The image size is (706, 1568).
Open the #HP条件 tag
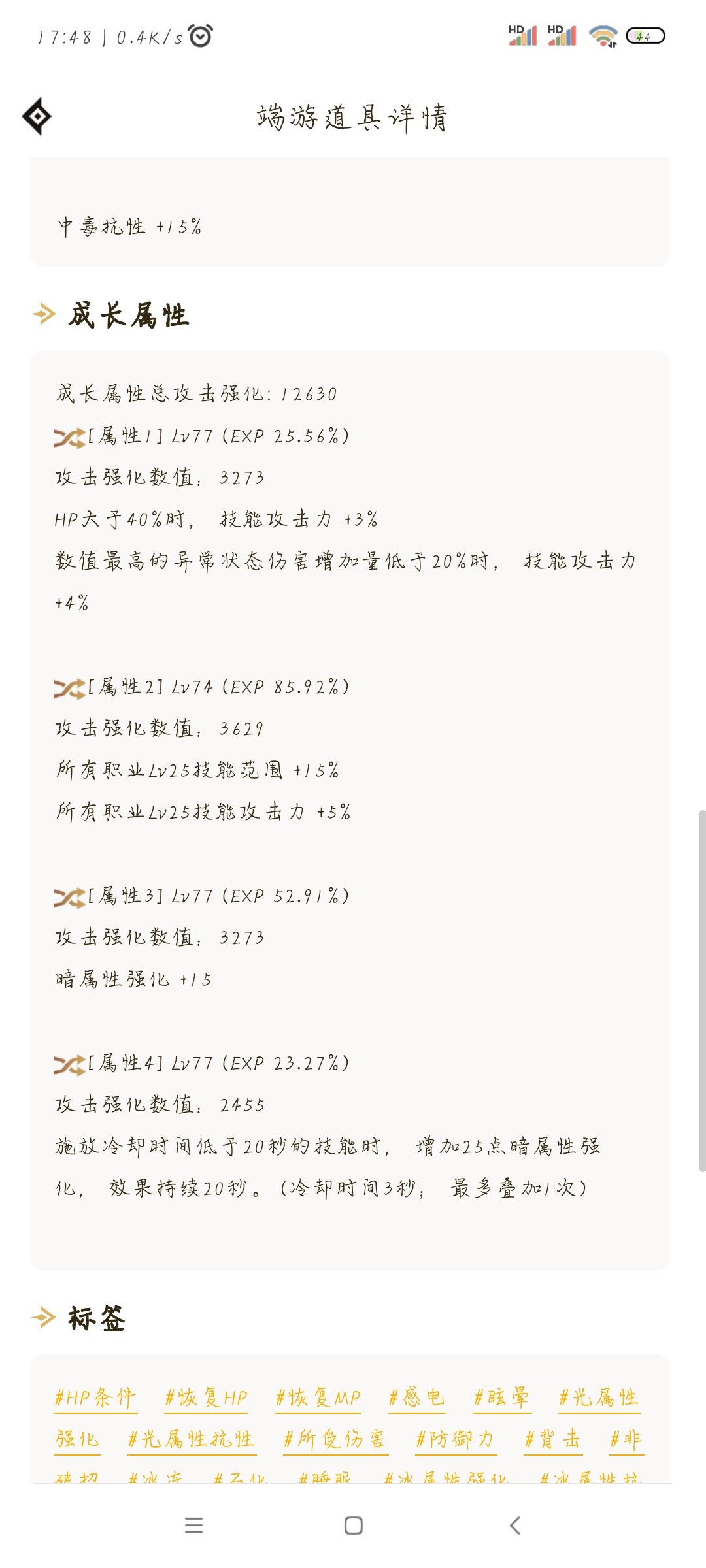(x=95, y=1397)
